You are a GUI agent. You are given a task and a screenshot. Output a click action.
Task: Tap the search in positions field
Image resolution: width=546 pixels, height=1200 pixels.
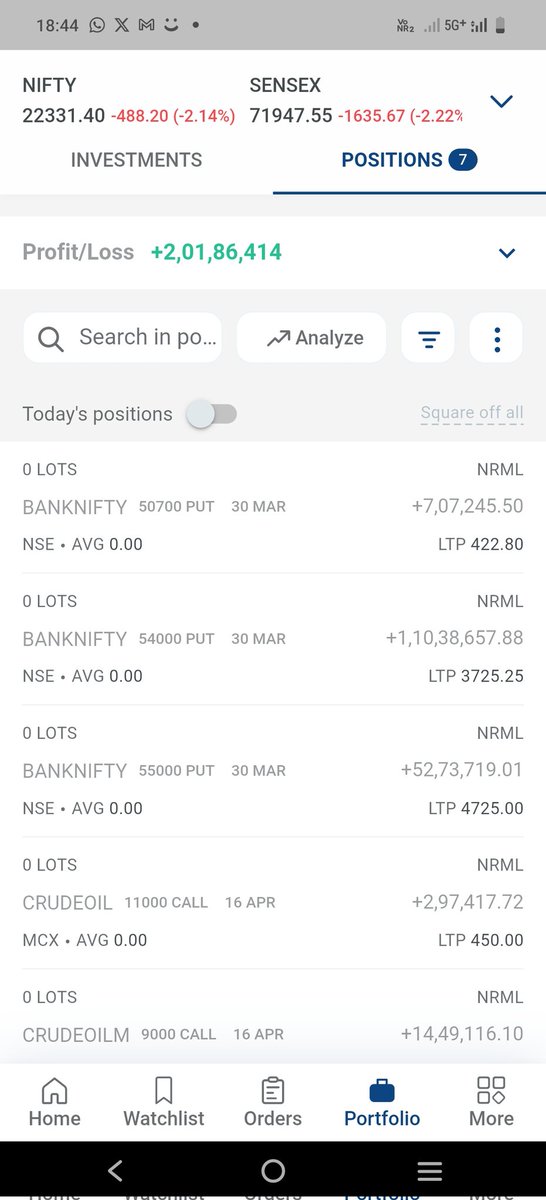tap(122, 338)
